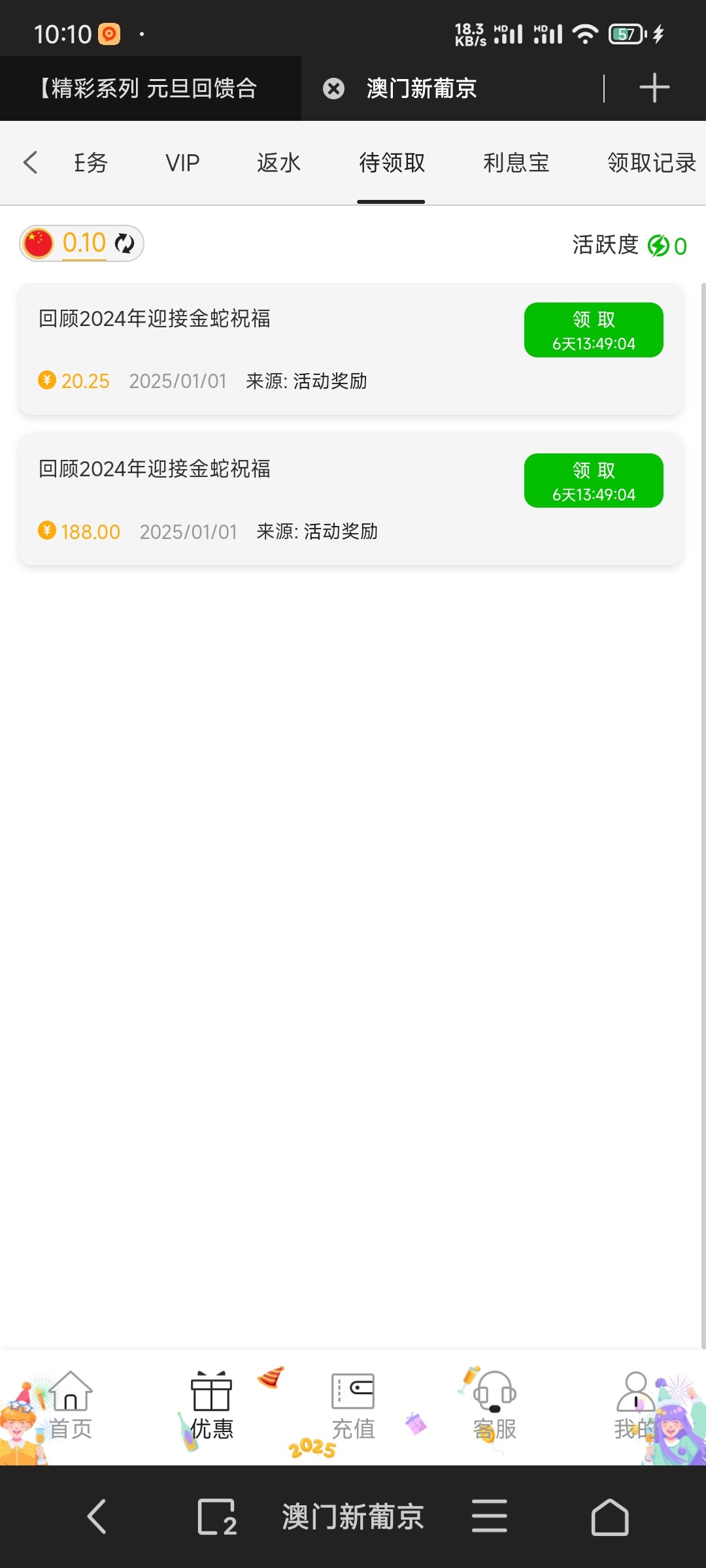This screenshot has height=1568, width=706.
Task: Add a new browser tab
Action: point(654,88)
